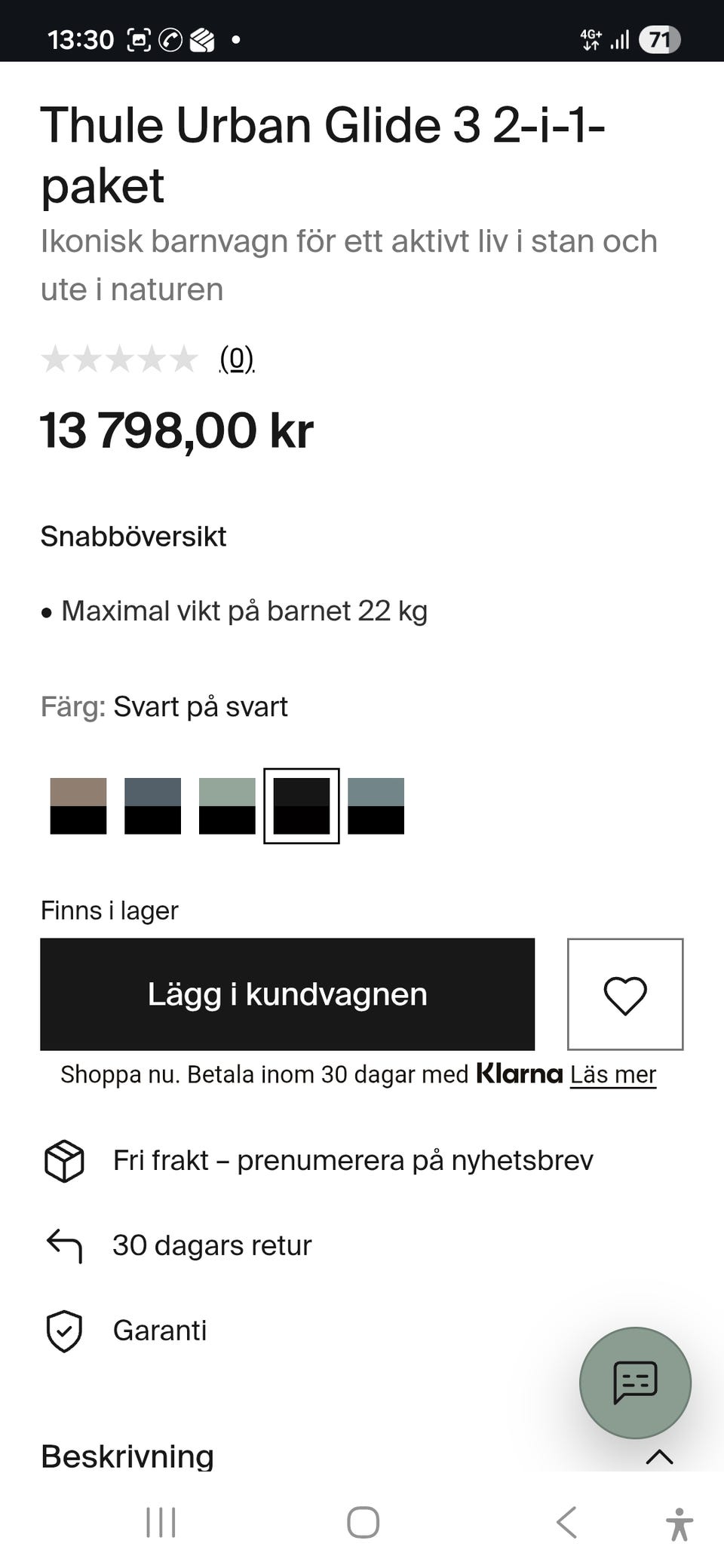Choose the dark blue-grey color swatch
The width and height of the screenshot is (724, 1568).
point(152,806)
